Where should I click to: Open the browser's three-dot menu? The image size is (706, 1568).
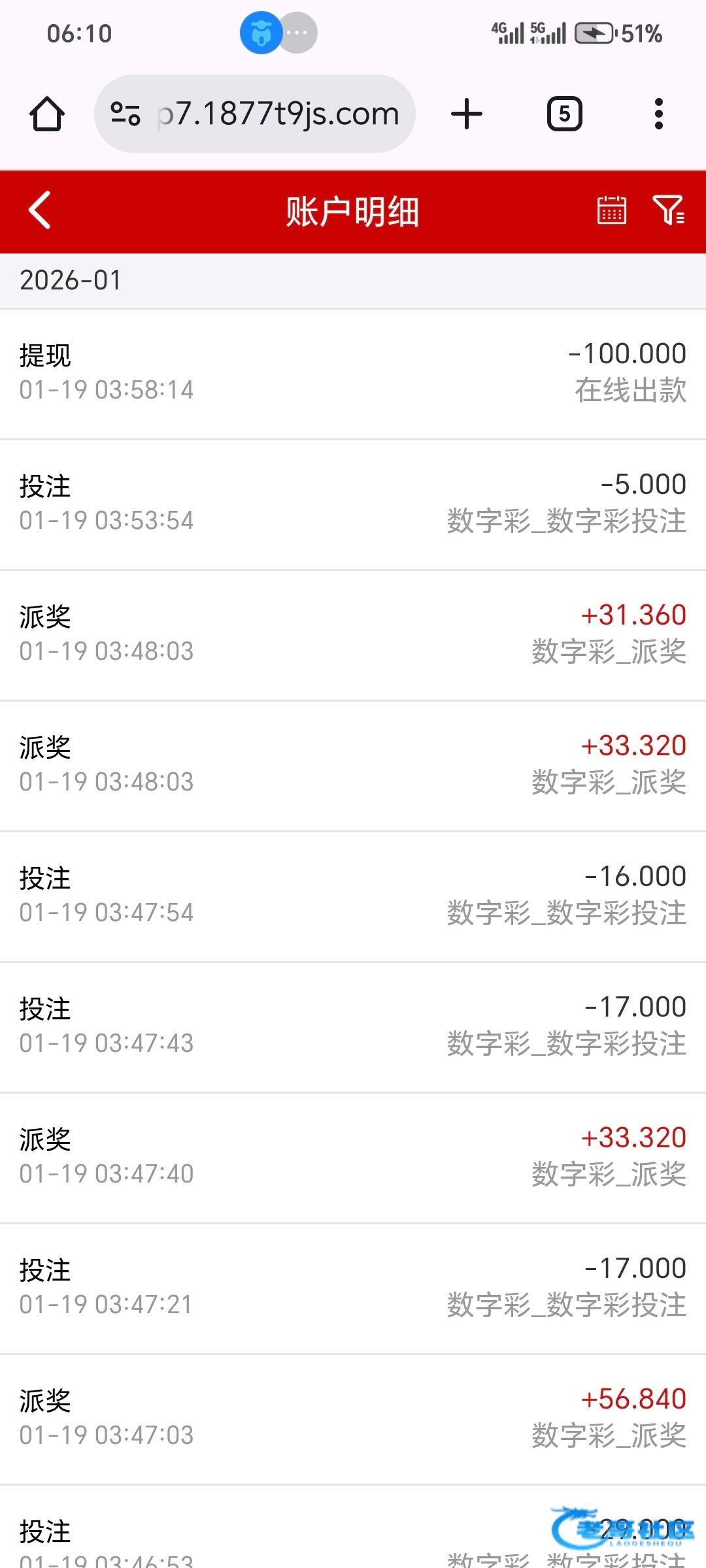658,114
